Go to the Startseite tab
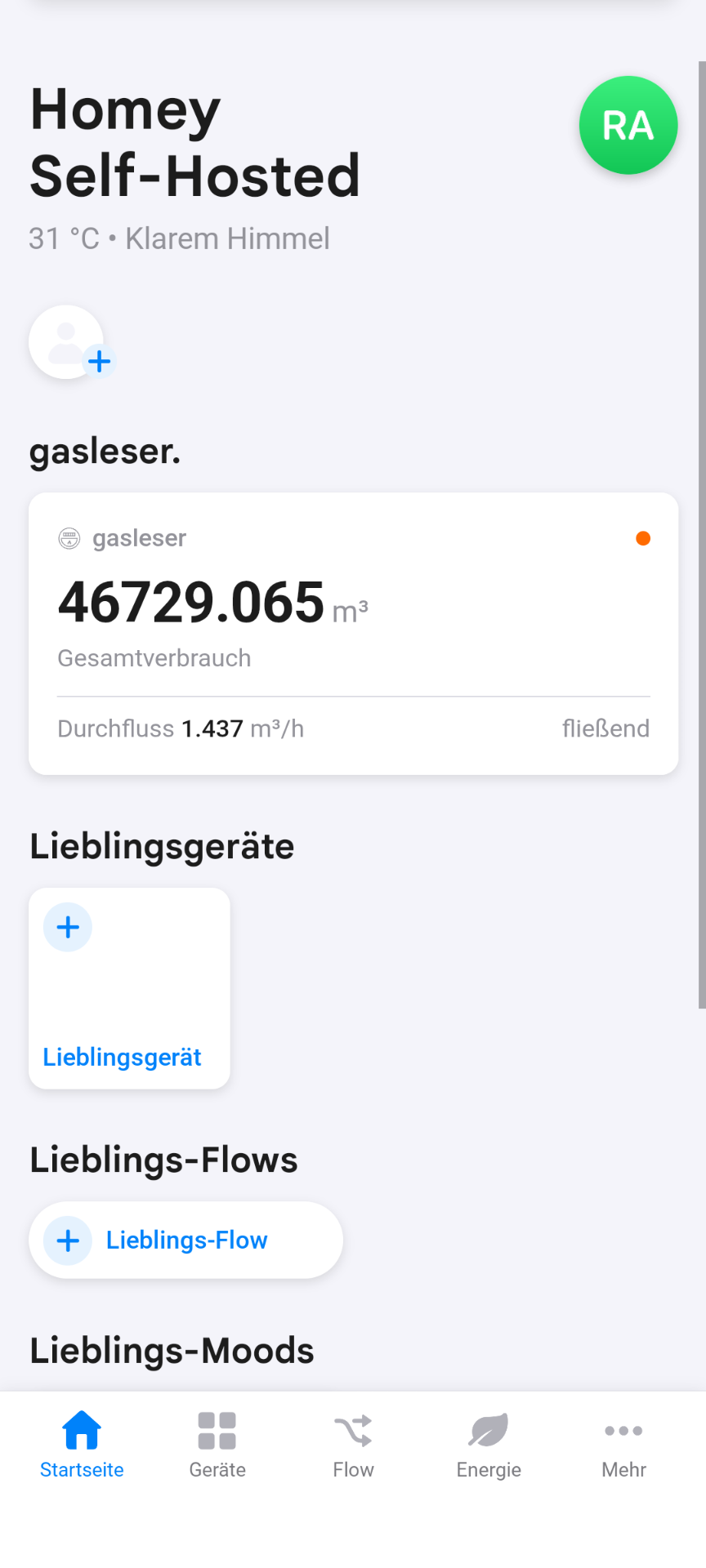Viewport: 706px width, 1568px height. (82, 1444)
